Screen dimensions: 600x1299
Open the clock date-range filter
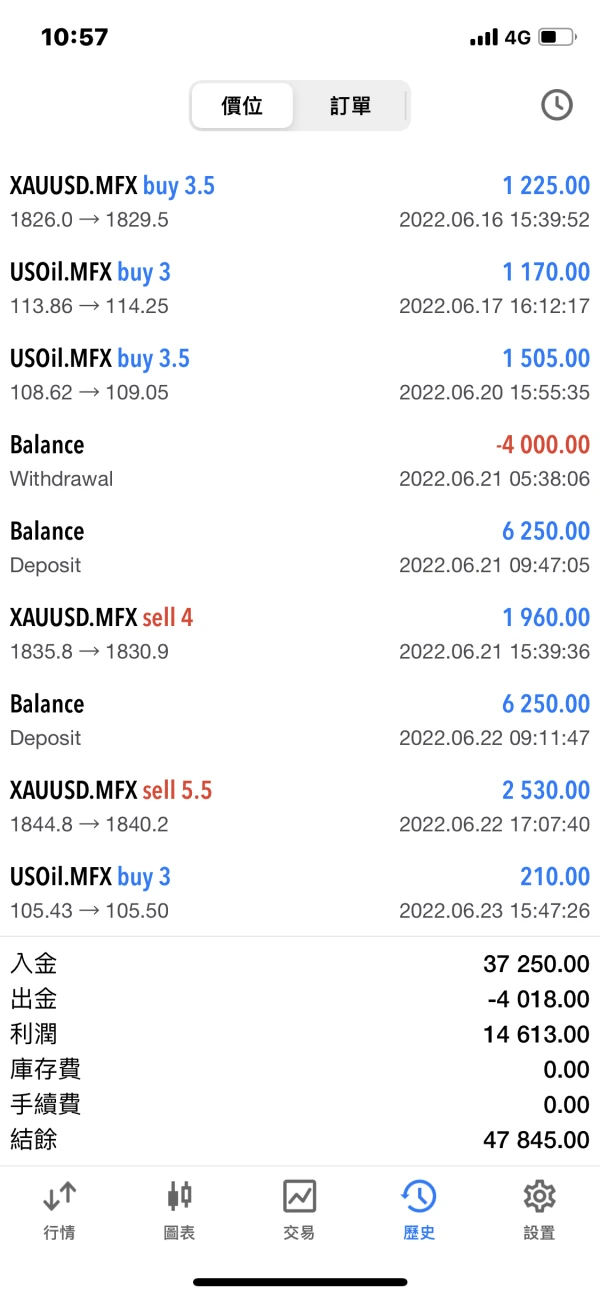(557, 105)
